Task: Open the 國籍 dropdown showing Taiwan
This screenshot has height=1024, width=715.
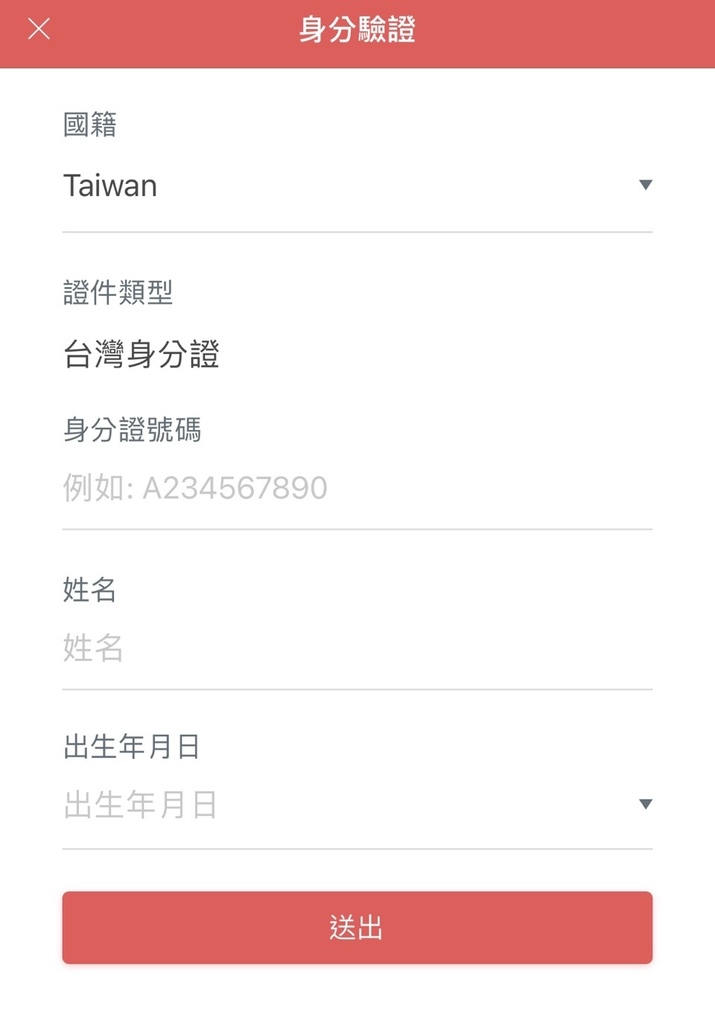Action: coord(357,186)
